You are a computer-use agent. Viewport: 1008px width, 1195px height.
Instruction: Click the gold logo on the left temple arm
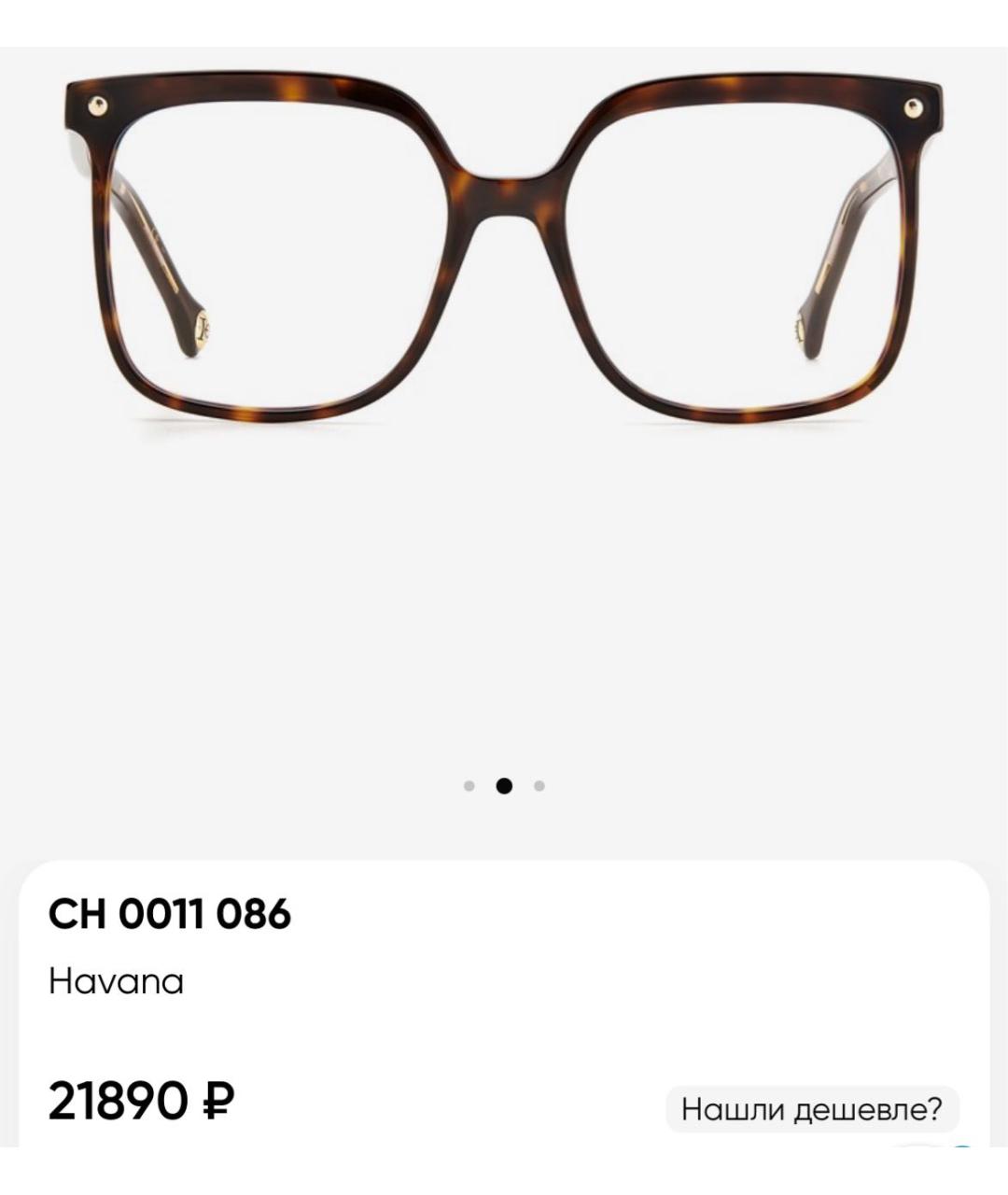pyautogui.click(x=203, y=329)
